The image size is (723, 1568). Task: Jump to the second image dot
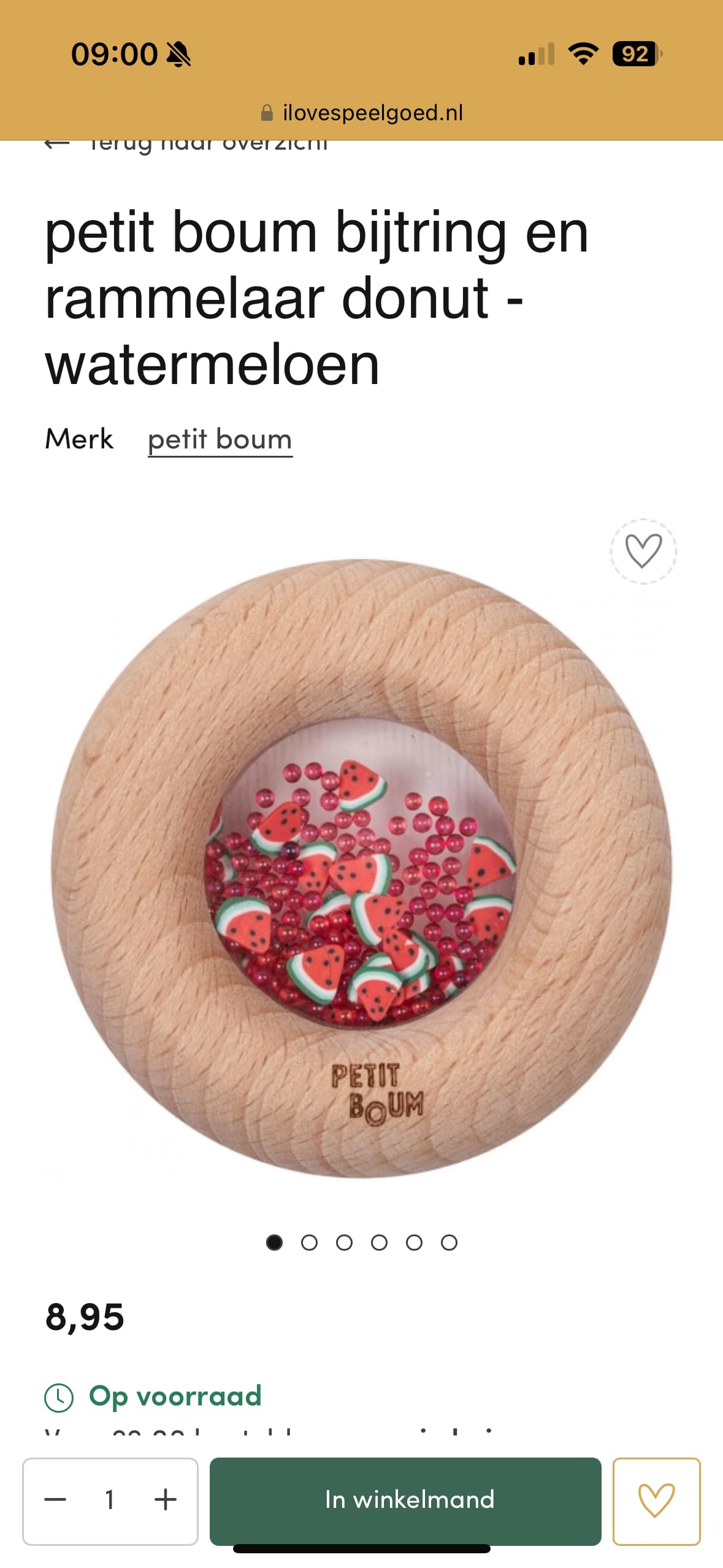(309, 1242)
